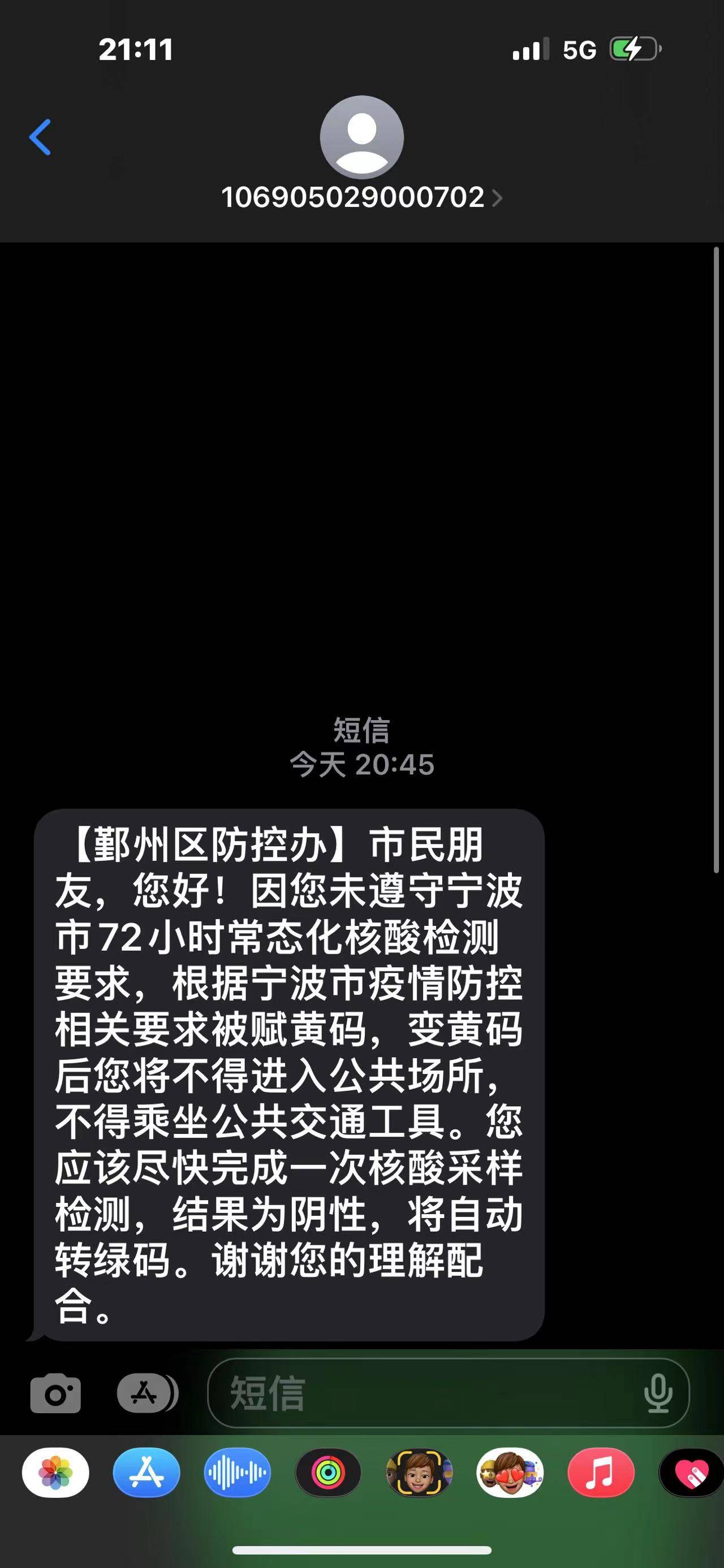The height and width of the screenshot is (1568, 724).
Task: Open the App Store in iMessage bar
Action: [146, 1473]
